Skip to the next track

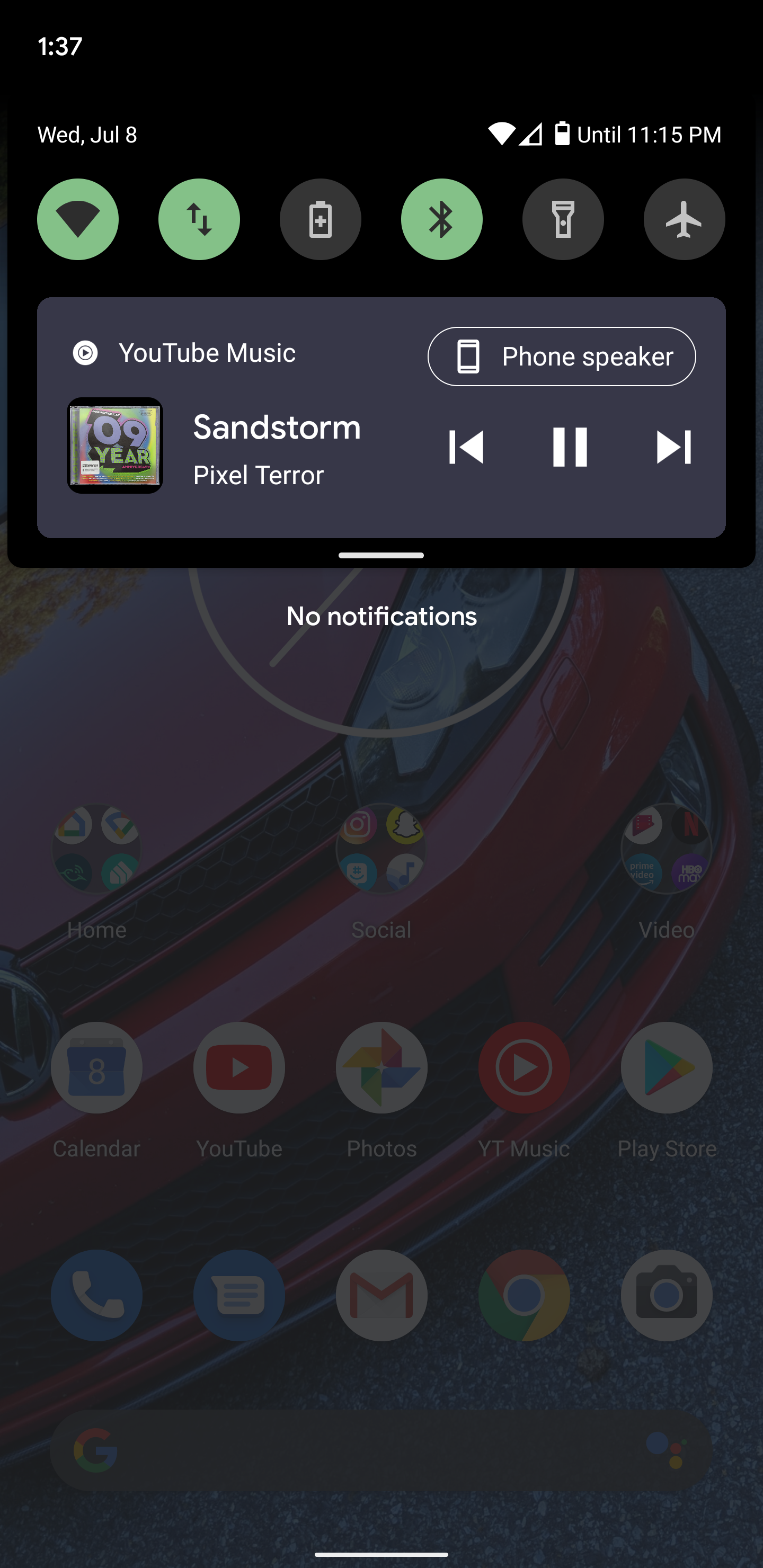coord(673,447)
